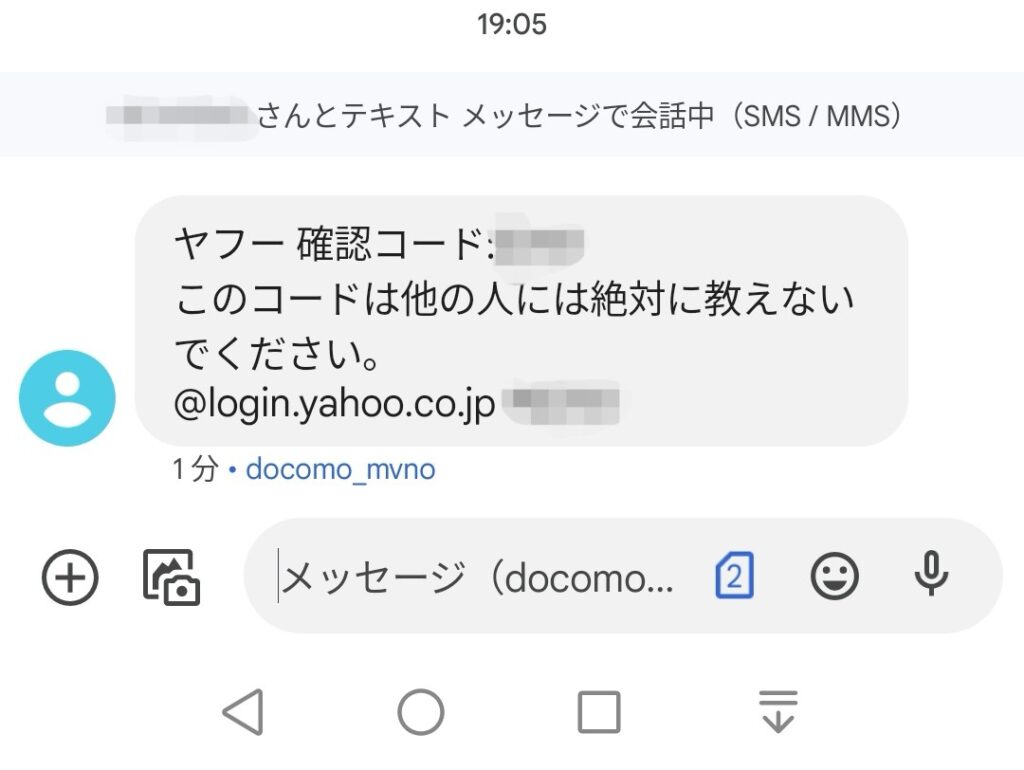Attach a photo from gallery or camera
Screen dimensions: 1024x770
(172, 577)
